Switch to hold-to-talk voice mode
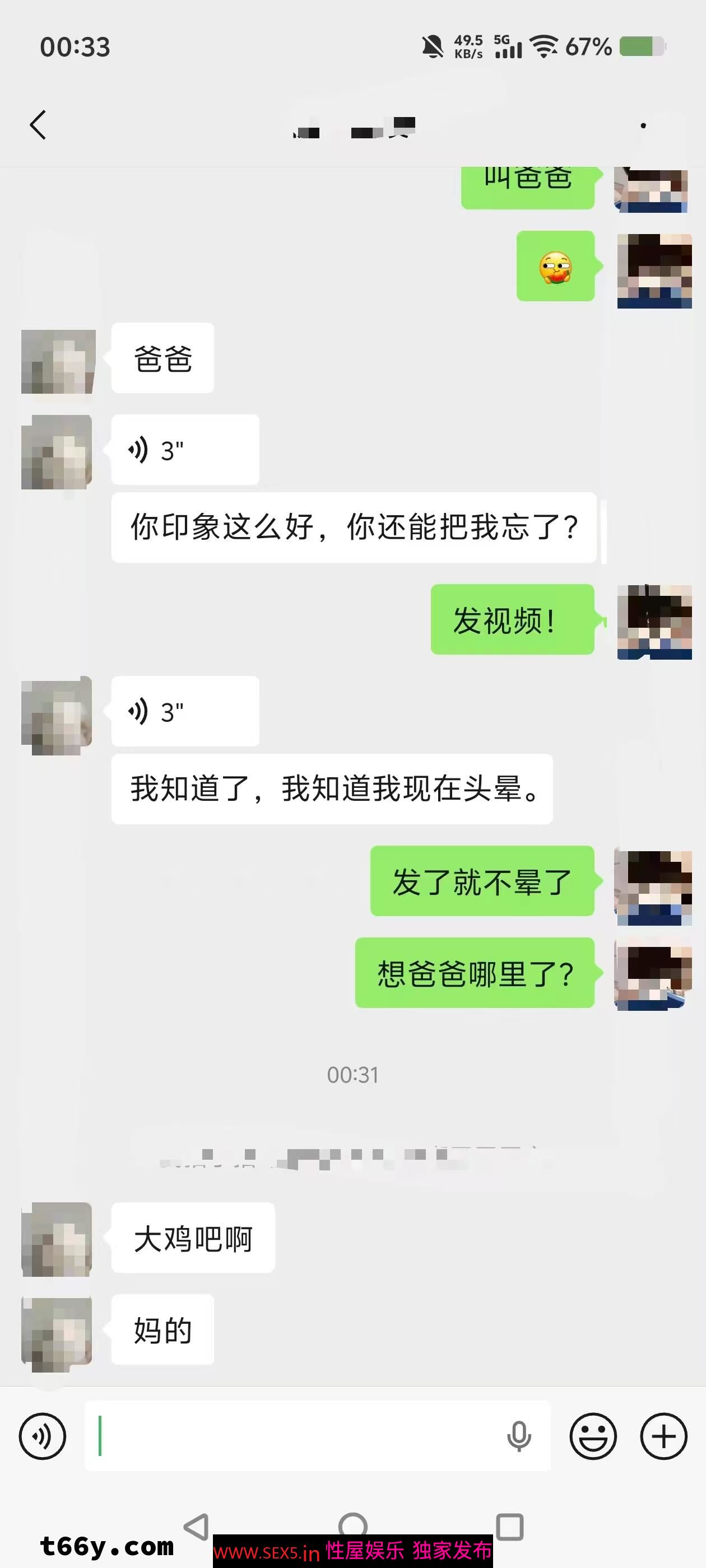 coord(43,1436)
